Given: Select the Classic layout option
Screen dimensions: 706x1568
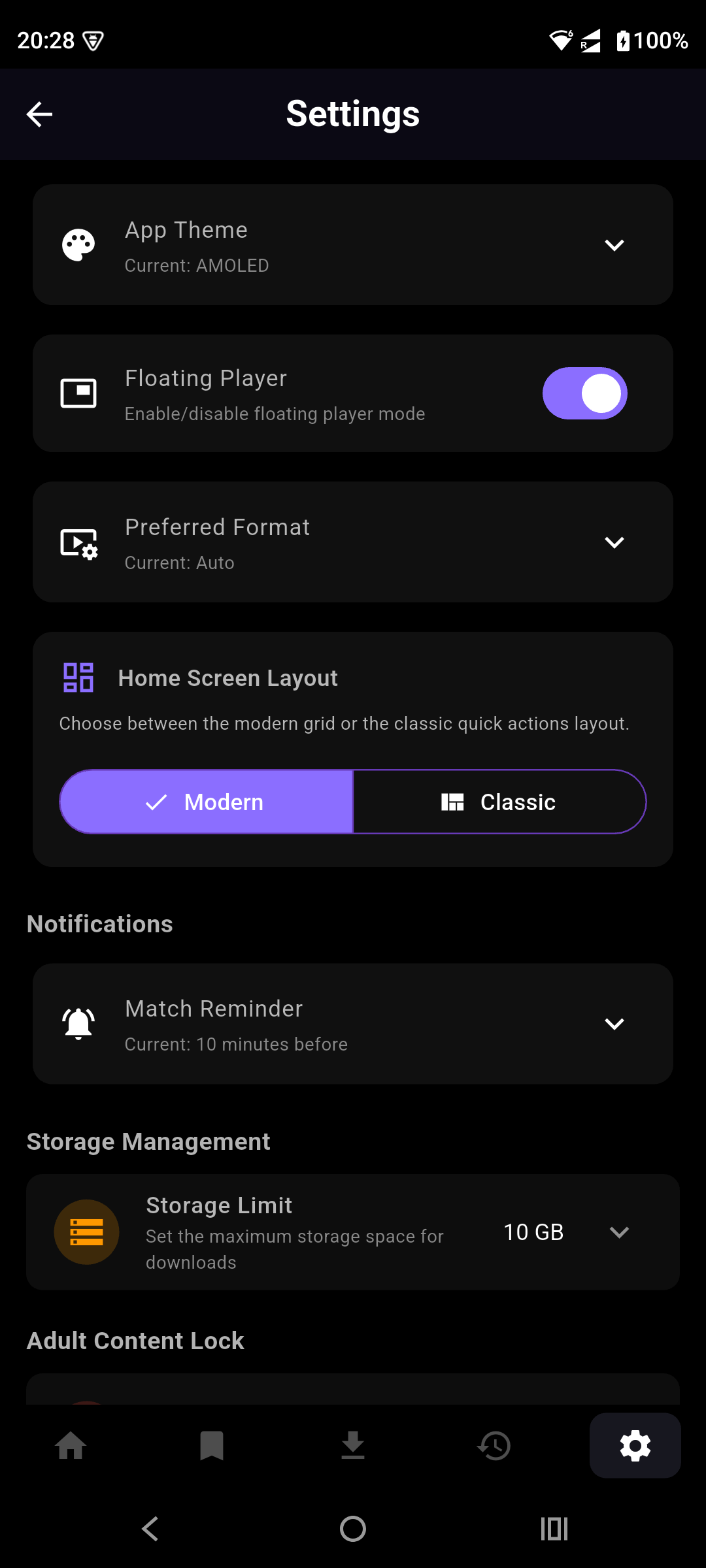Looking at the screenshot, I should coord(499,802).
